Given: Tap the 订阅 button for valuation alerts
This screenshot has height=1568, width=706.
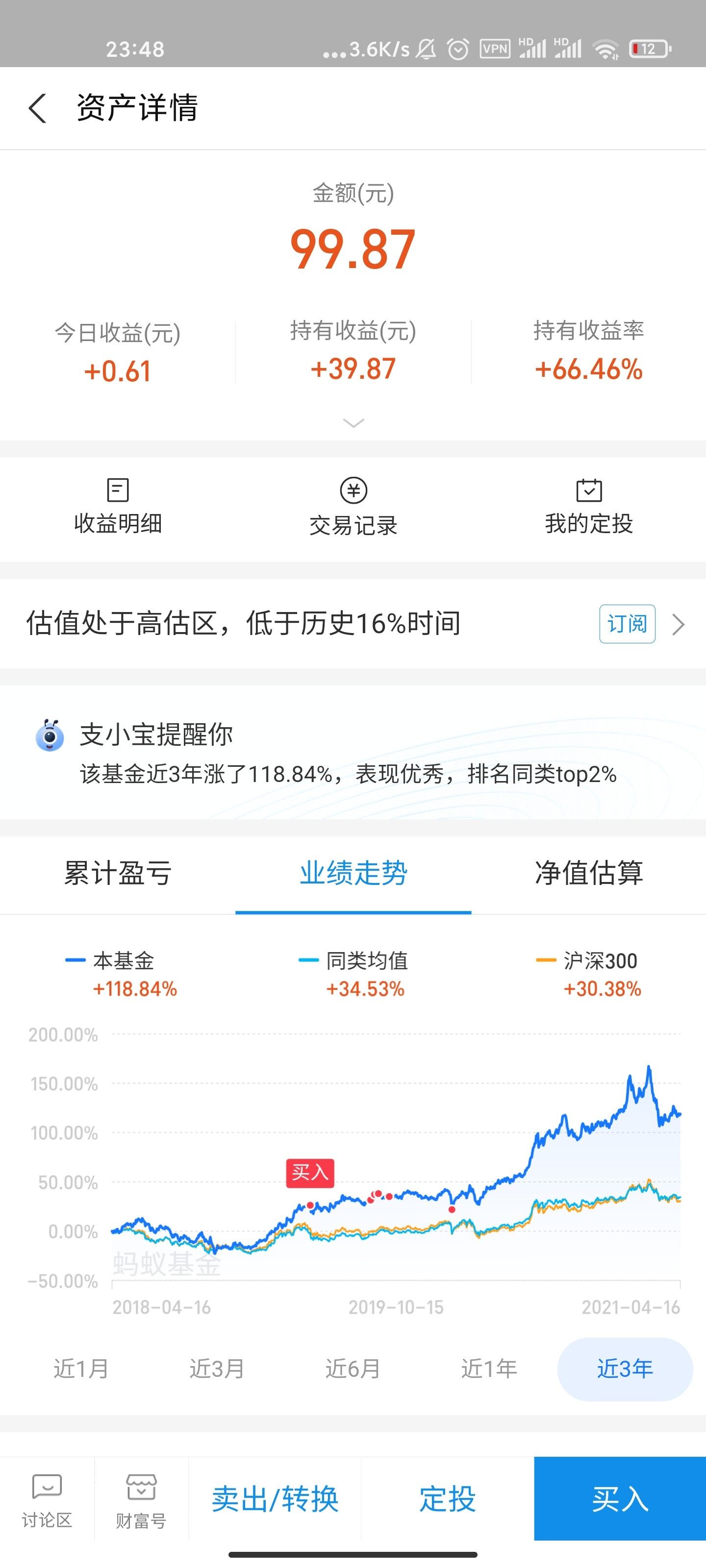Looking at the screenshot, I should (628, 624).
